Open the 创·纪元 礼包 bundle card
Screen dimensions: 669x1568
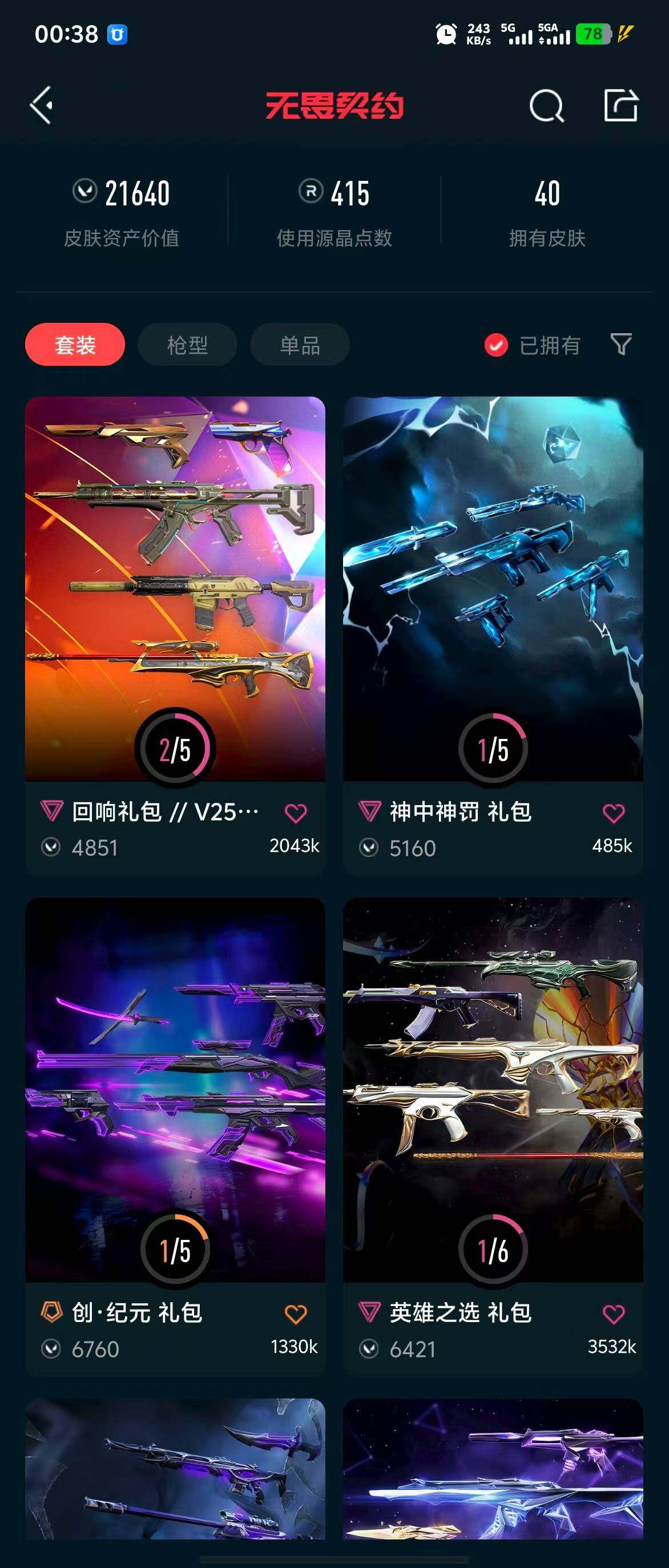coord(175,1090)
